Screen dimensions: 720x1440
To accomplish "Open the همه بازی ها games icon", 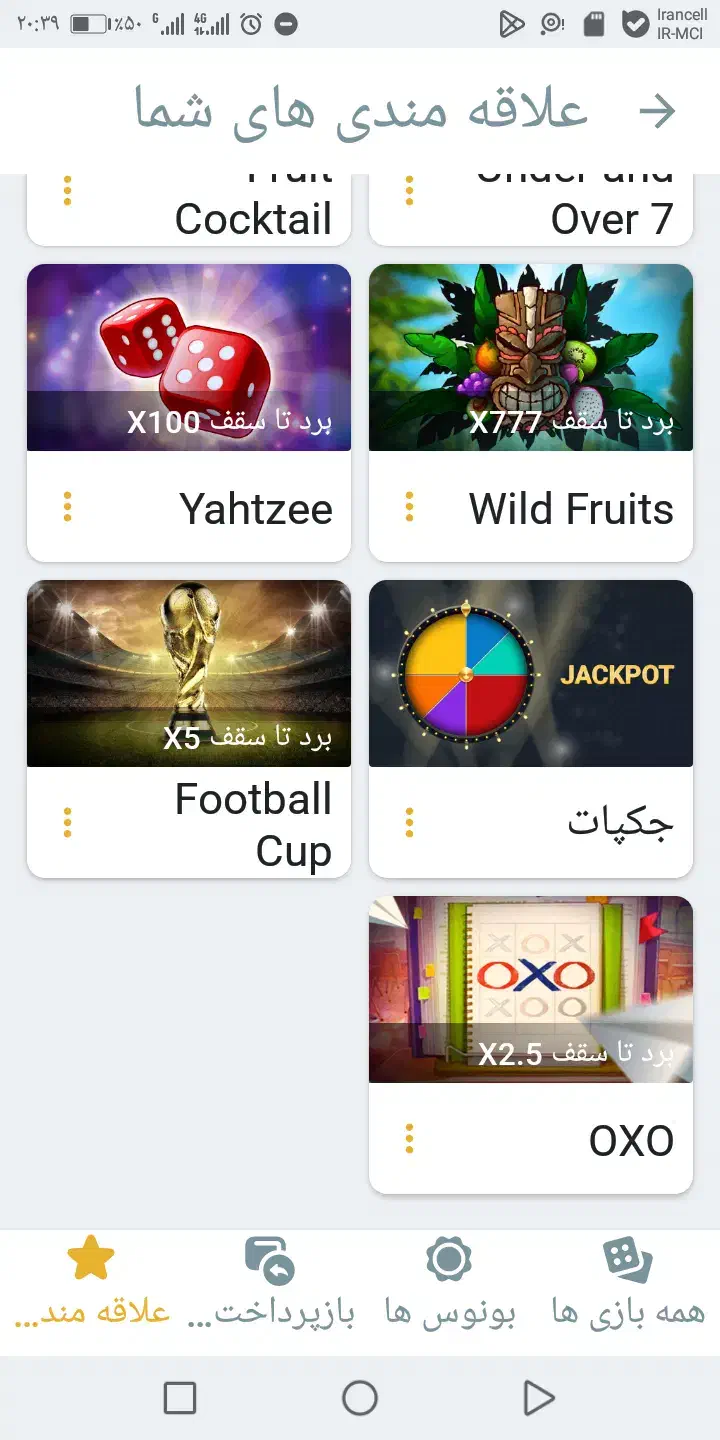I will point(627,1258).
